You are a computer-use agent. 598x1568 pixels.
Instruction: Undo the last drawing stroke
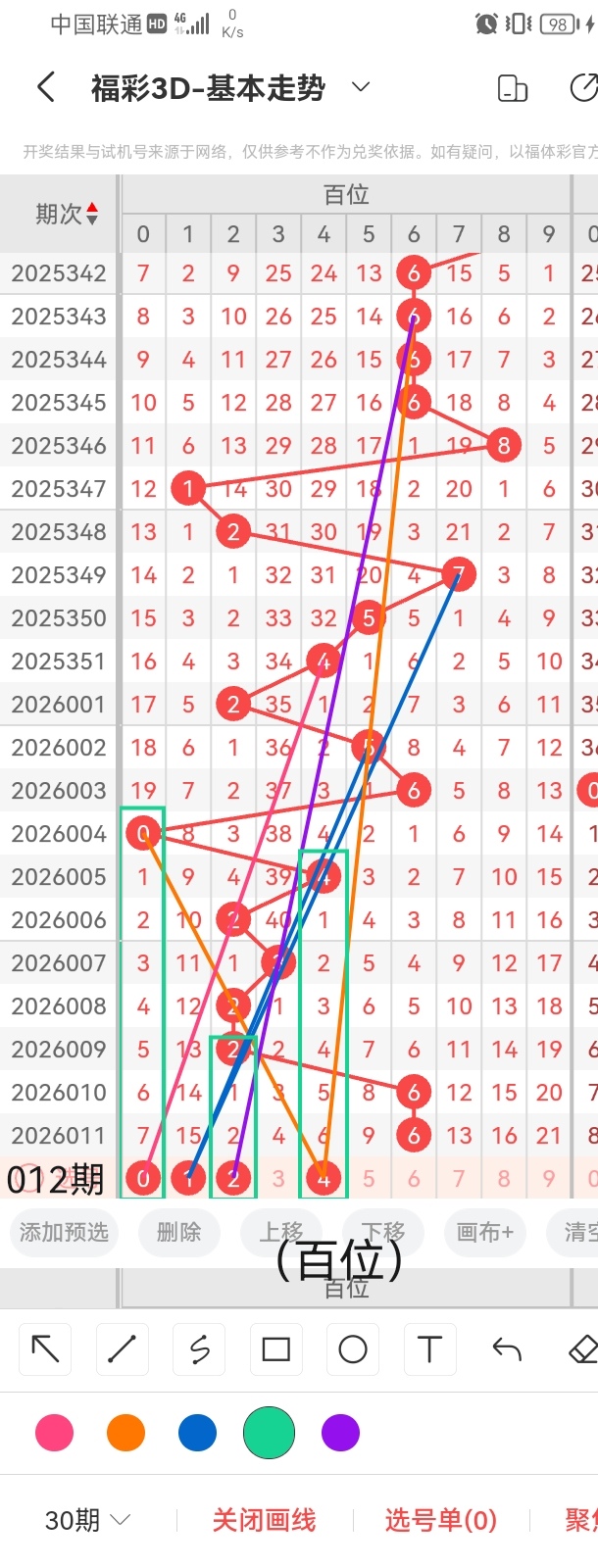[506, 1349]
